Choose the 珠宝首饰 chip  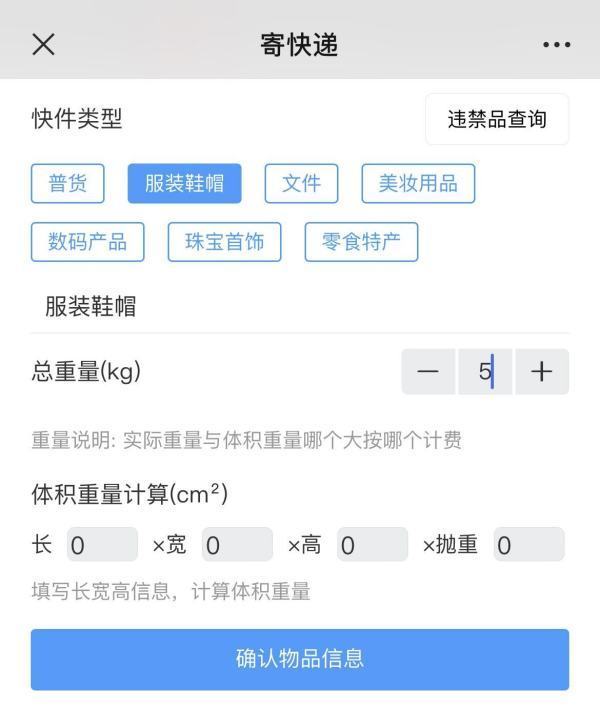[x=224, y=242]
